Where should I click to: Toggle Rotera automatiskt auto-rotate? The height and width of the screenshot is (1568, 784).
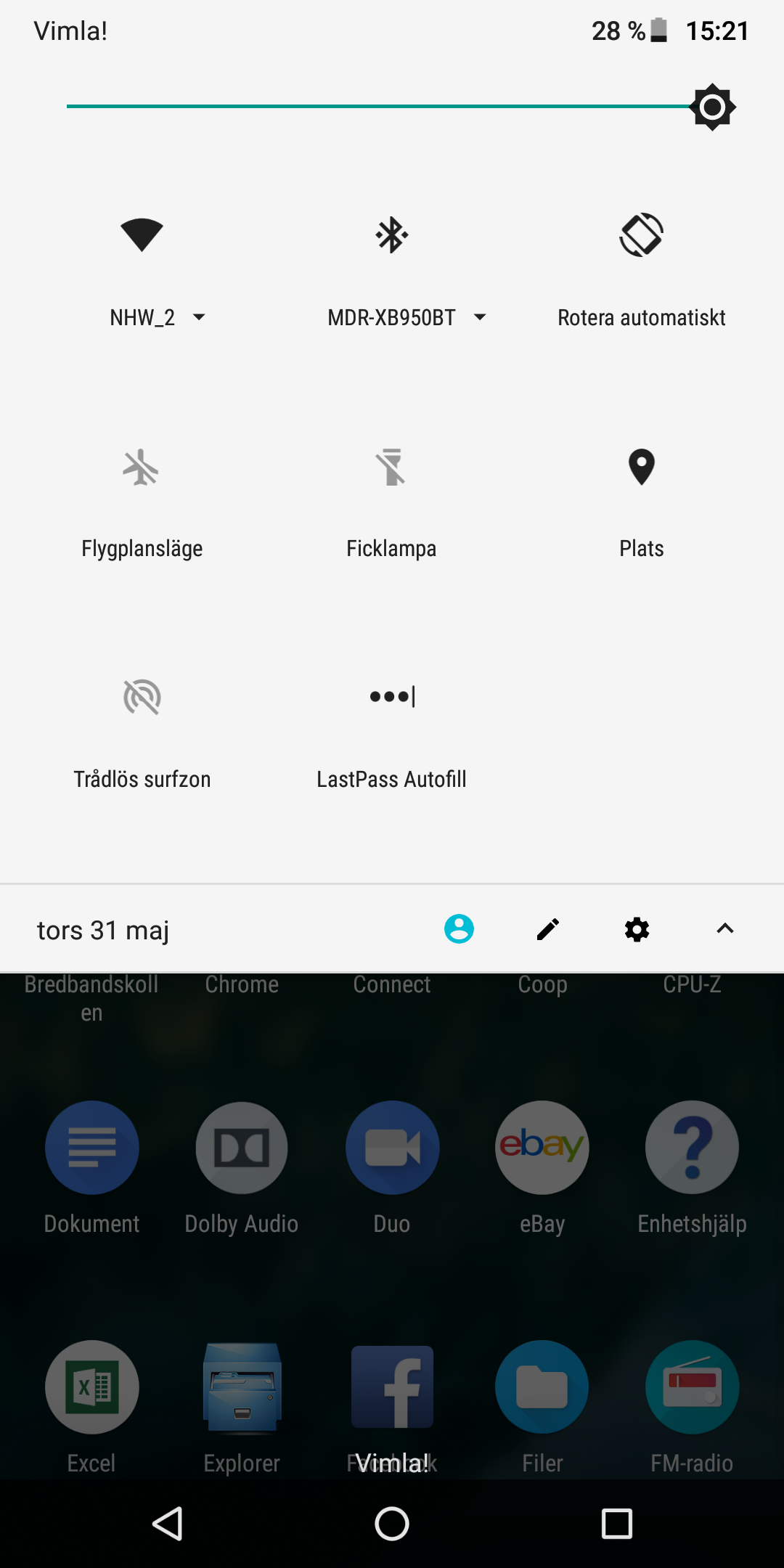642,235
